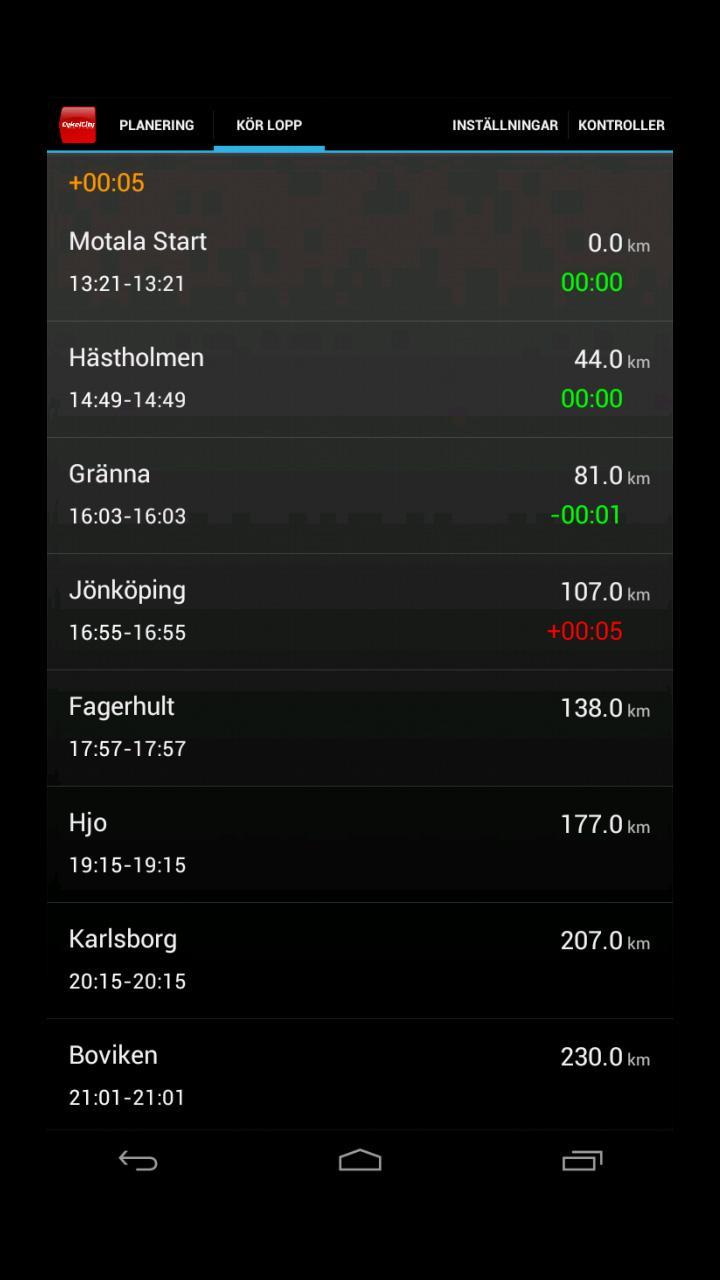Open the Fagerhult checkpoint
Image resolution: width=720 pixels, height=1280 pixels.
tap(360, 727)
